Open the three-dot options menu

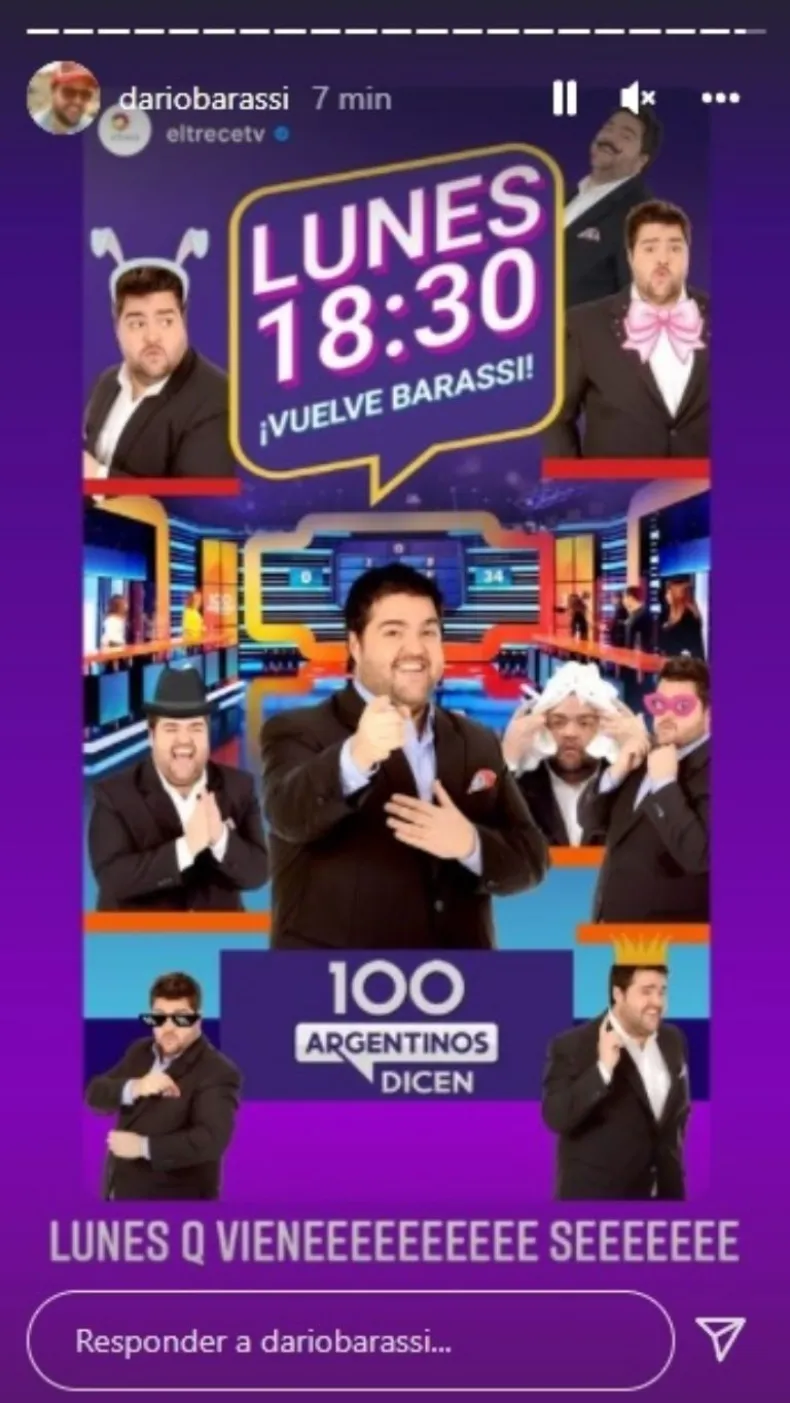[x=720, y=98]
